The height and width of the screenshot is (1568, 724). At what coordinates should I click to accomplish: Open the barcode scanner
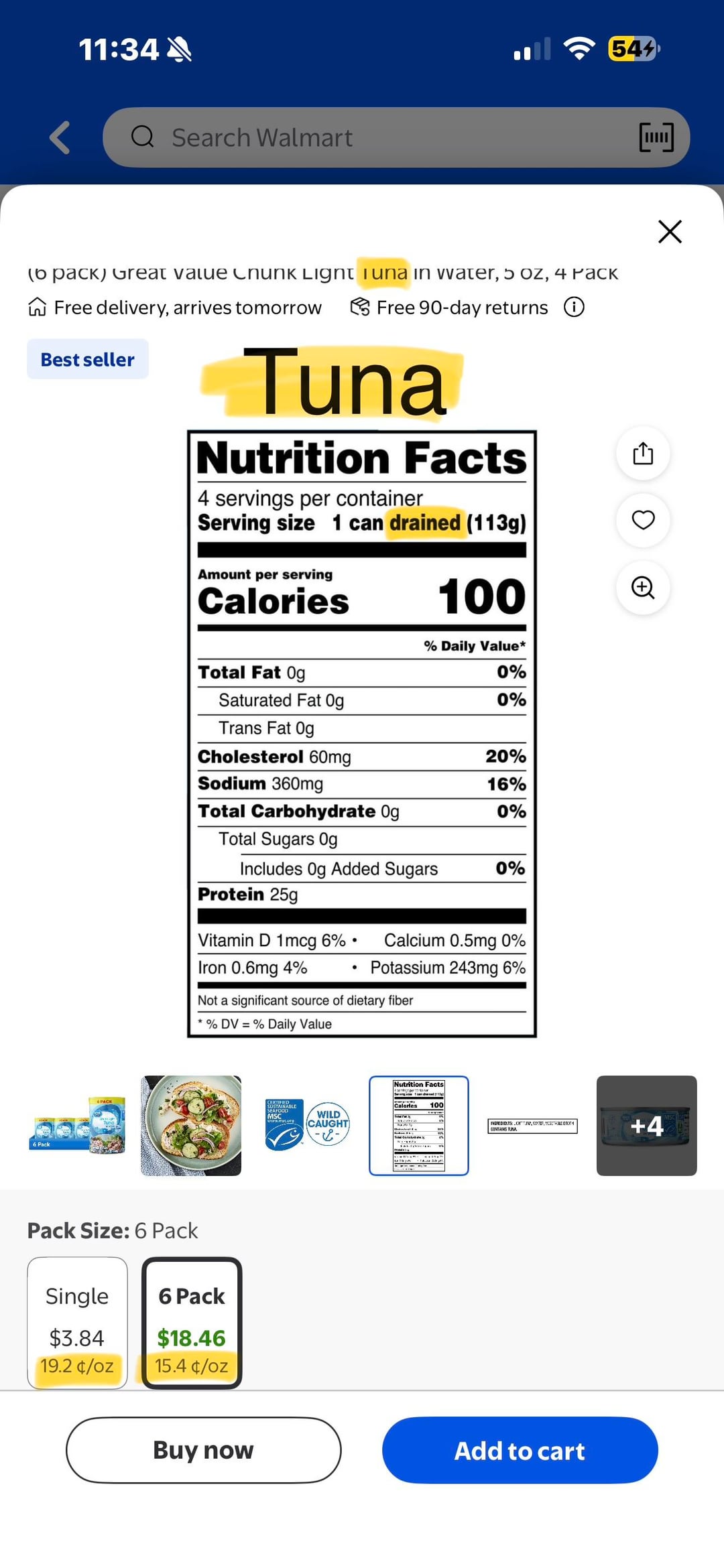pyautogui.click(x=656, y=137)
